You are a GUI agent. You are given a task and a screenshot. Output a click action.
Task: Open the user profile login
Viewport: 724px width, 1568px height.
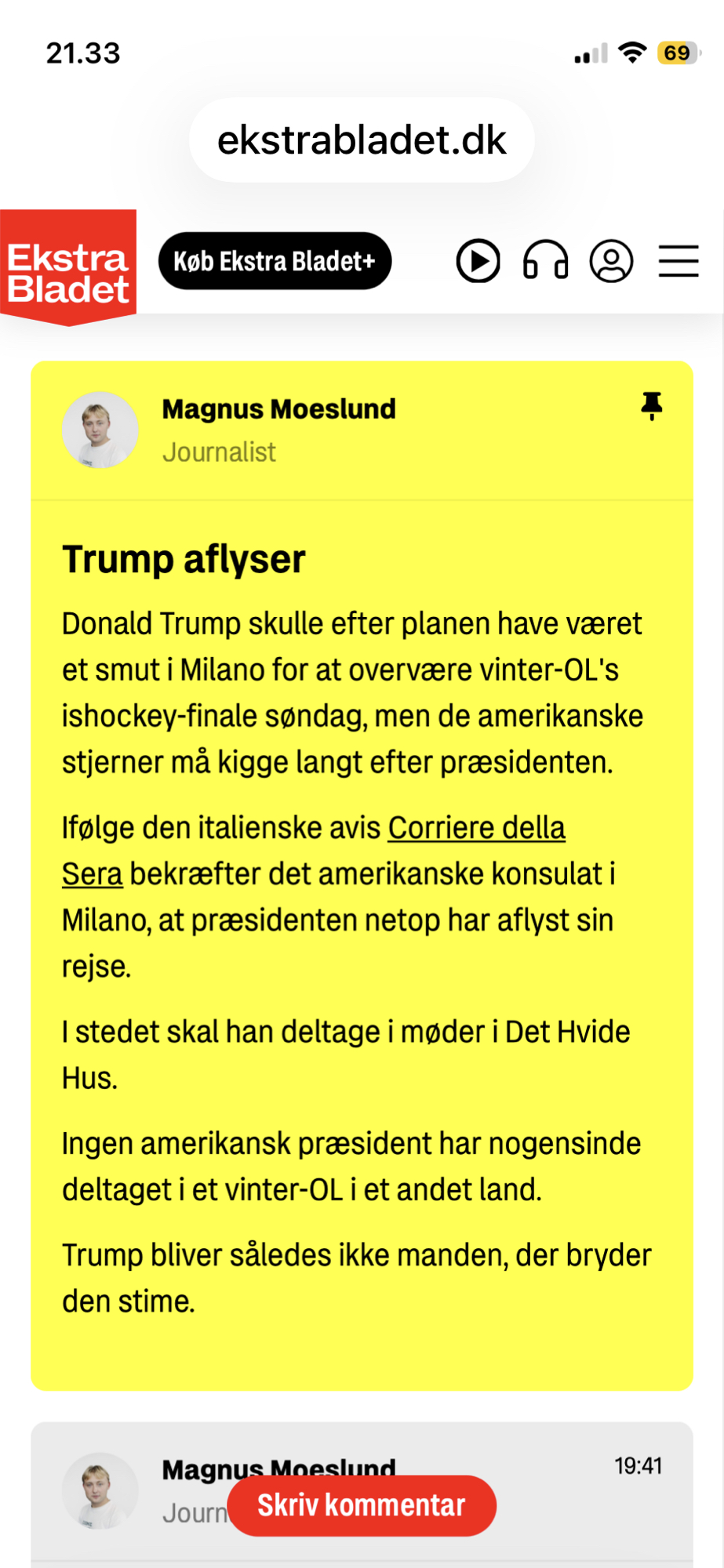click(x=612, y=261)
